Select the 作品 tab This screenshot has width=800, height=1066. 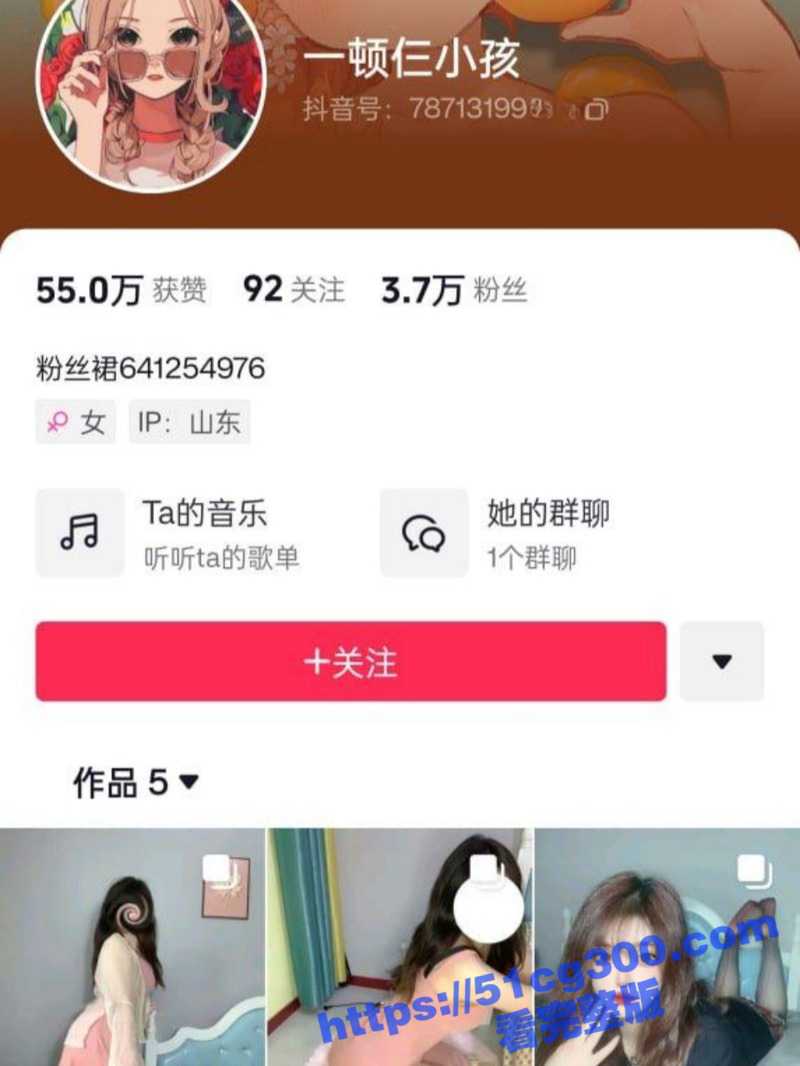click(110, 782)
